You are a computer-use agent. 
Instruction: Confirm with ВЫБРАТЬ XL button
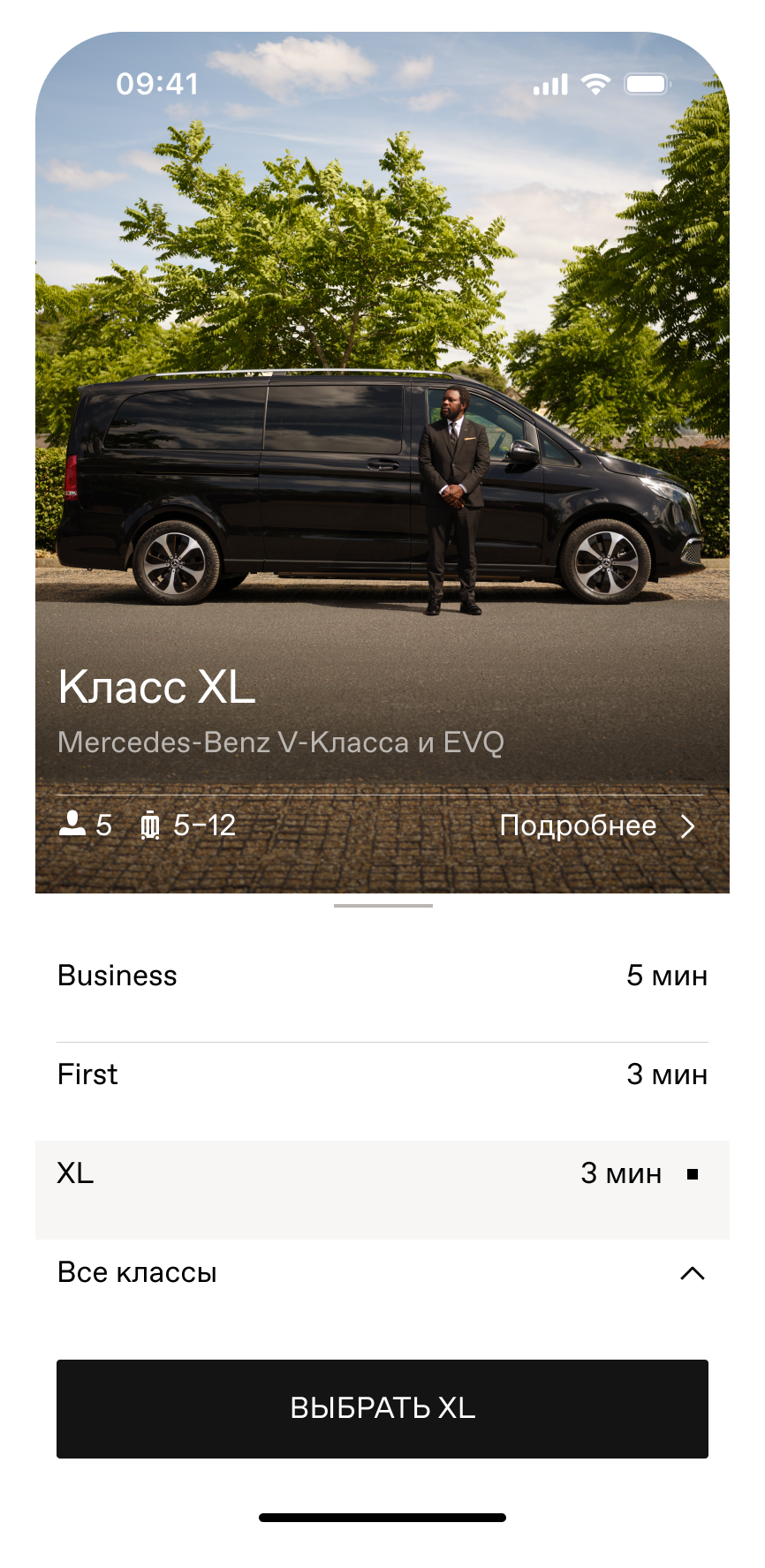coord(382,1408)
